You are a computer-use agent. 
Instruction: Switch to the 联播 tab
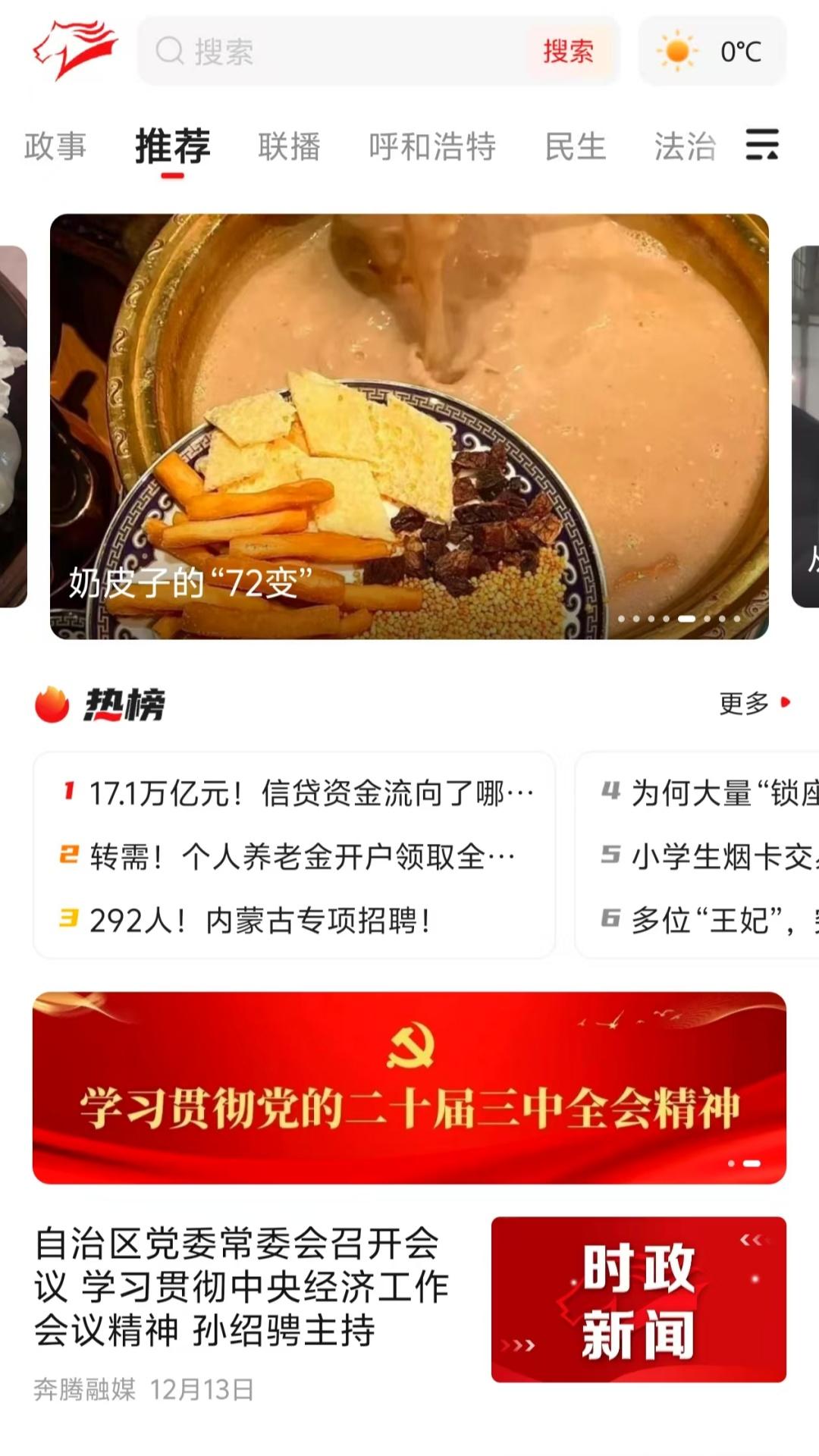point(289,146)
